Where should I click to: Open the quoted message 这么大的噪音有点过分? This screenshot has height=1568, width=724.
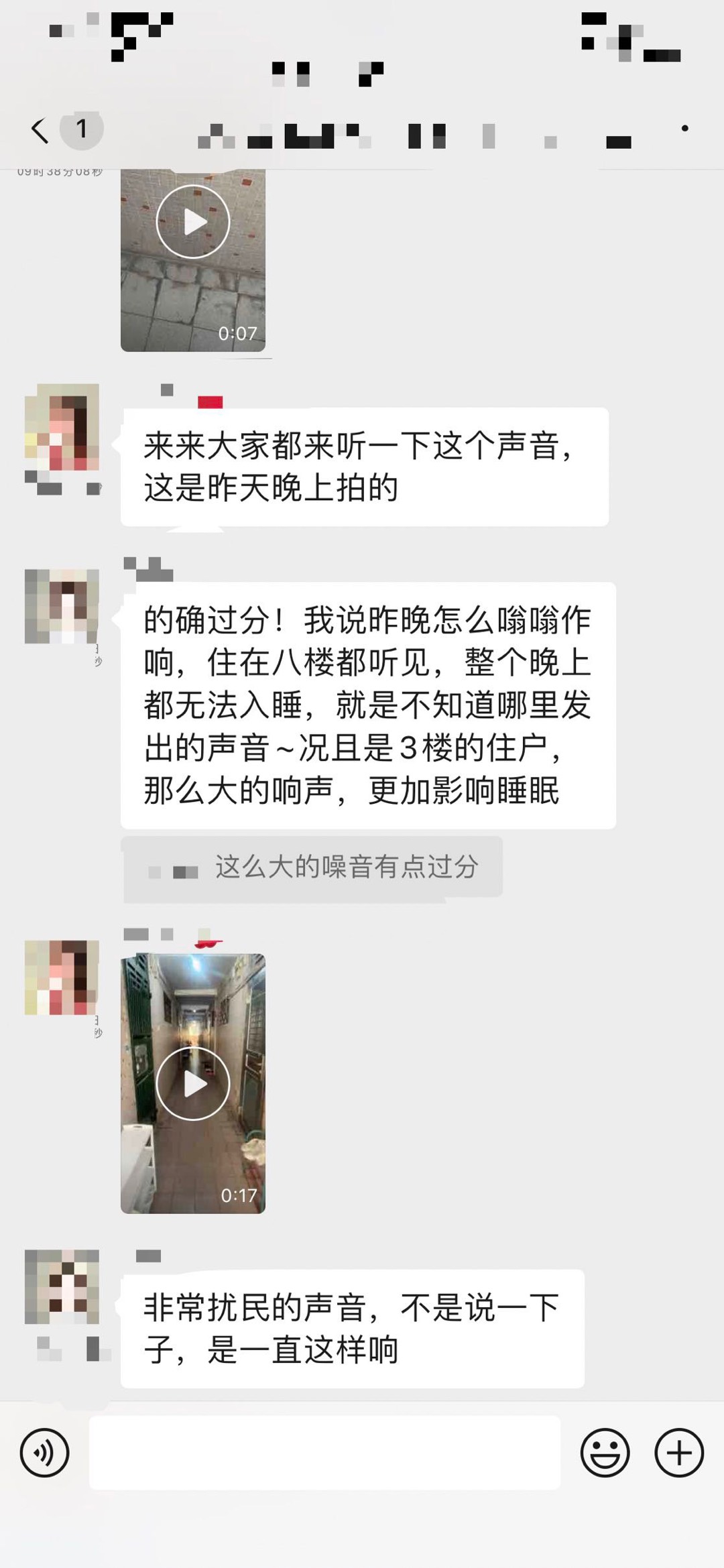click(x=312, y=867)
